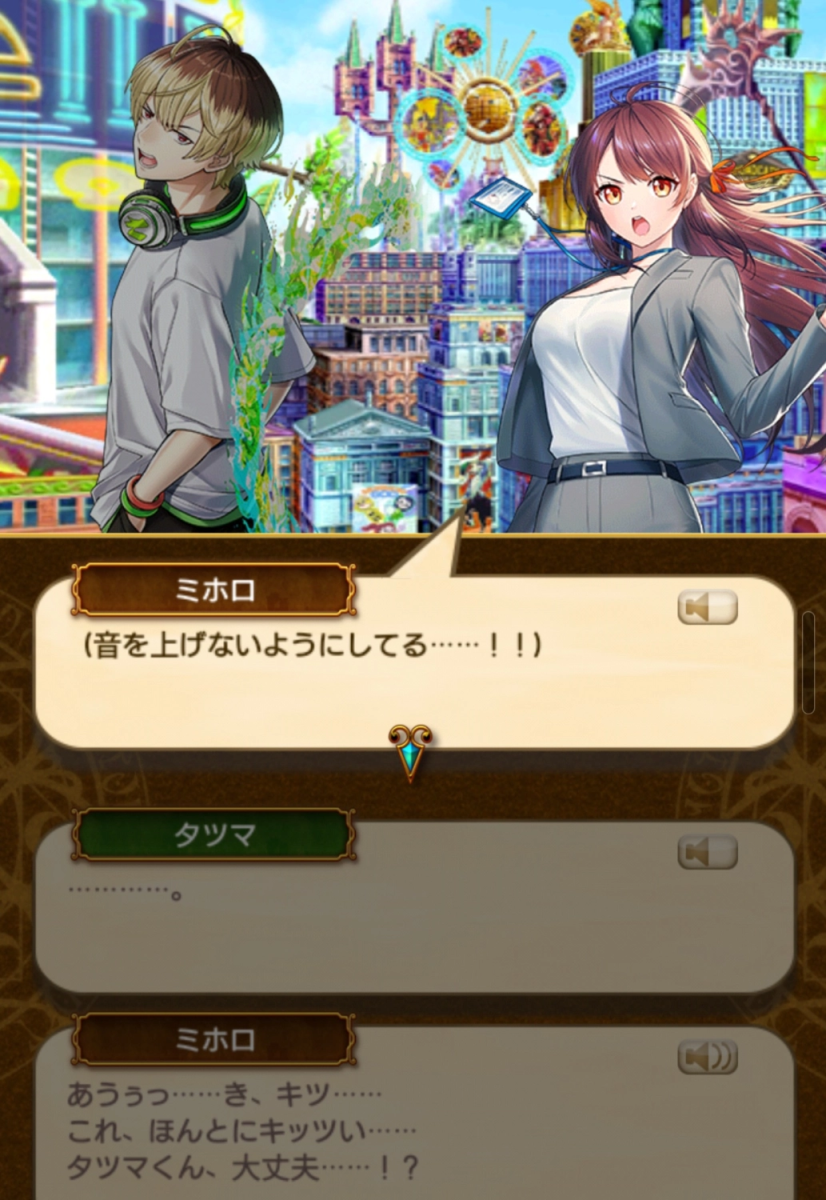Play voice for Mihoro's line about lowering sound

(707, 607)
